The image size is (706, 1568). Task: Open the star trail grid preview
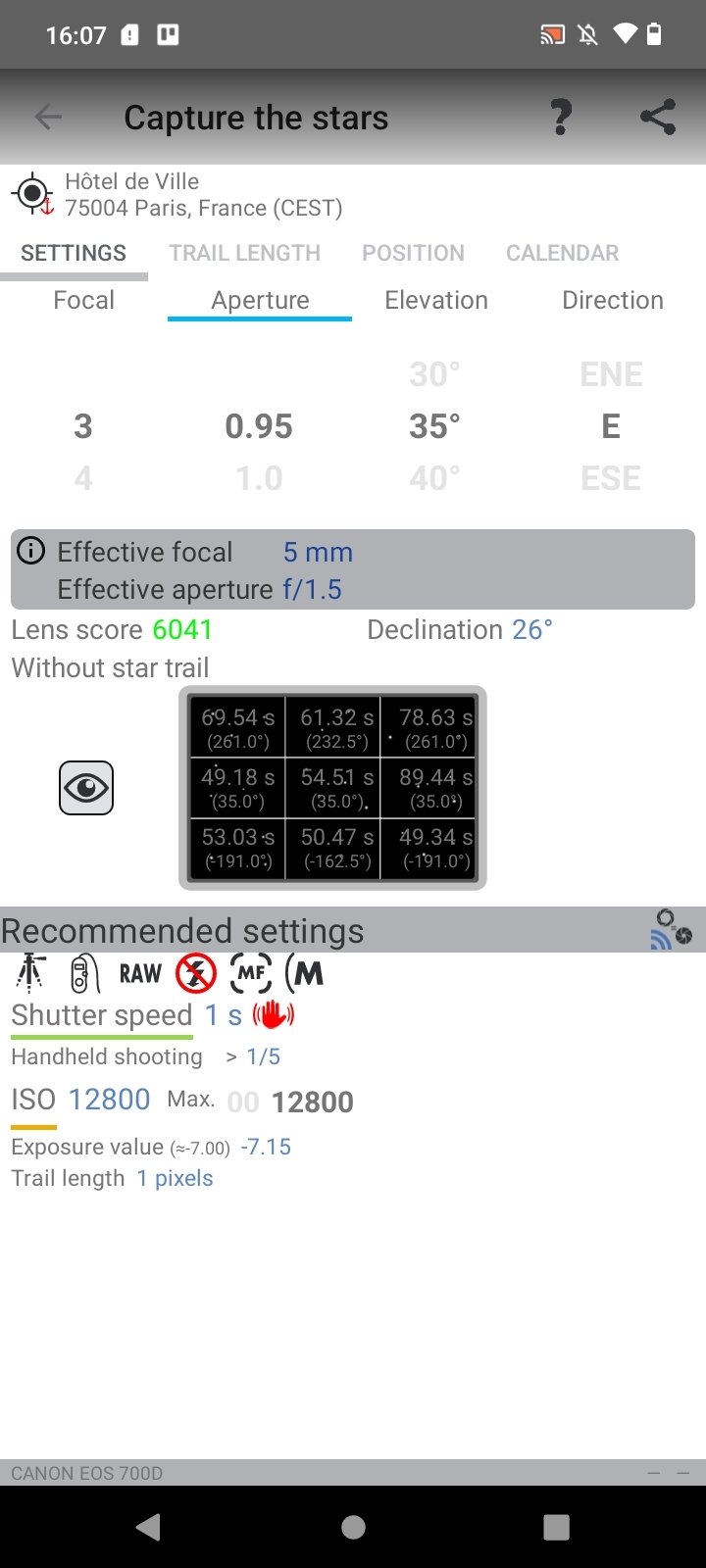332,788
